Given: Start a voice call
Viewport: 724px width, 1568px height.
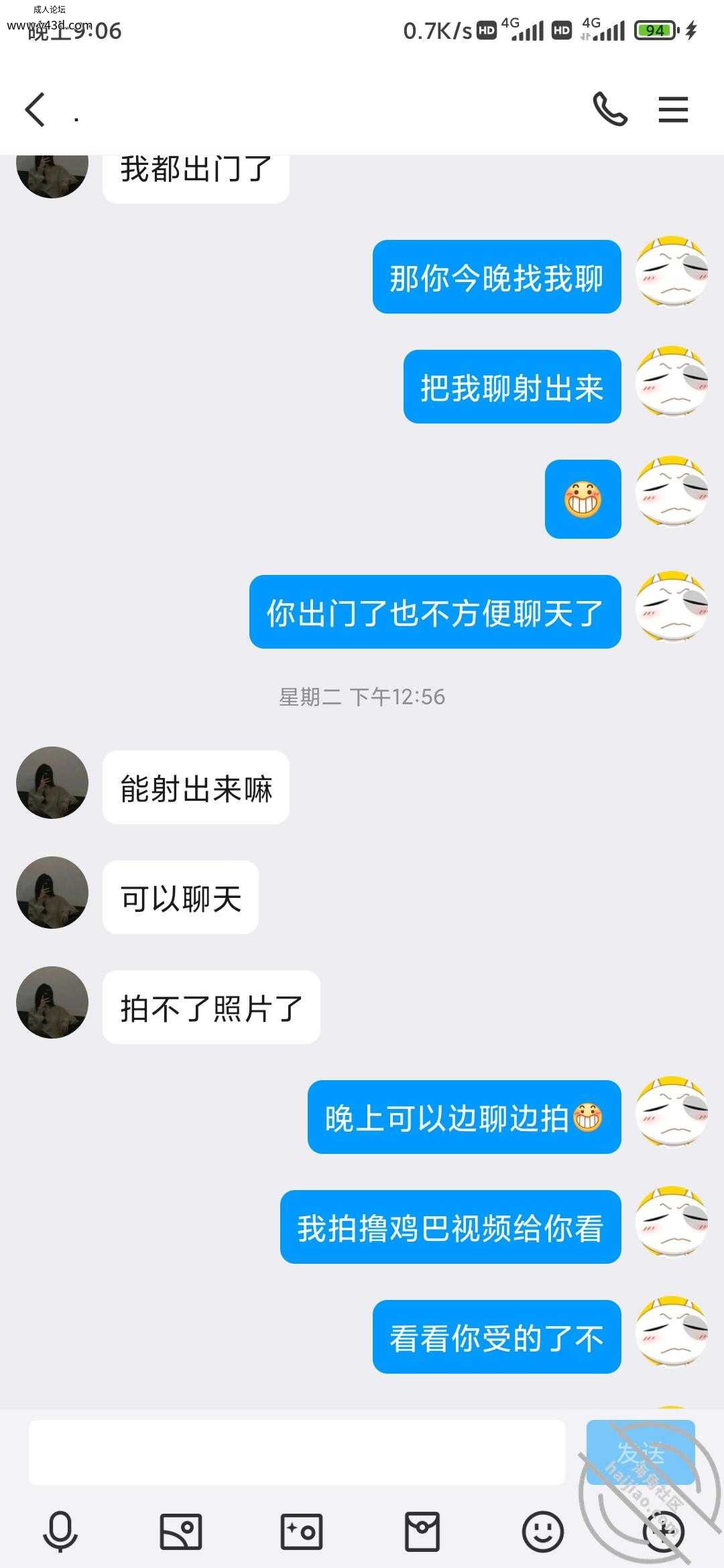Looking at the screenshot, I should click(x=610, y=109).
